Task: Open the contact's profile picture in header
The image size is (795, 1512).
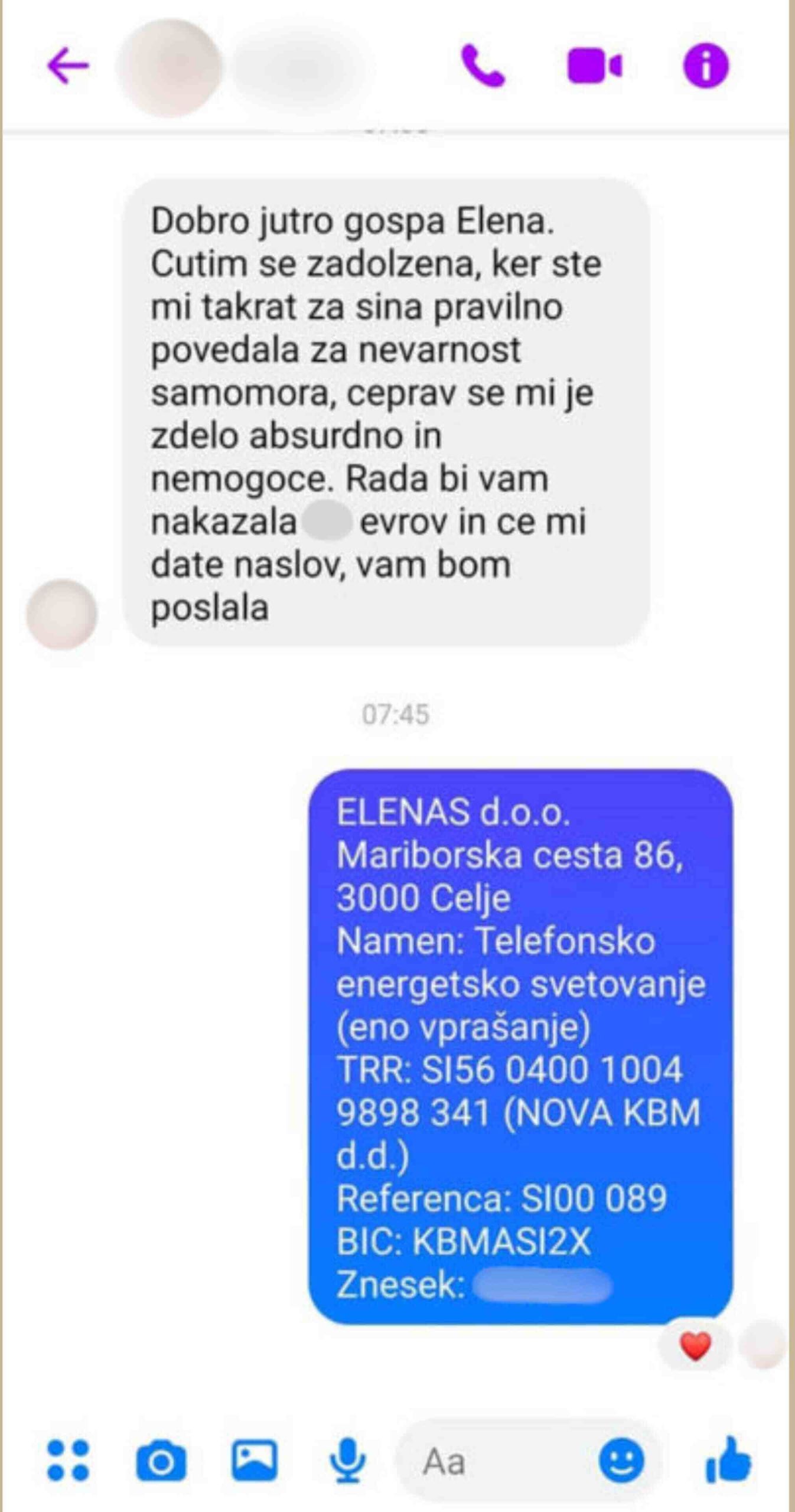Action: pyautogui.click(x=170, y=67)
